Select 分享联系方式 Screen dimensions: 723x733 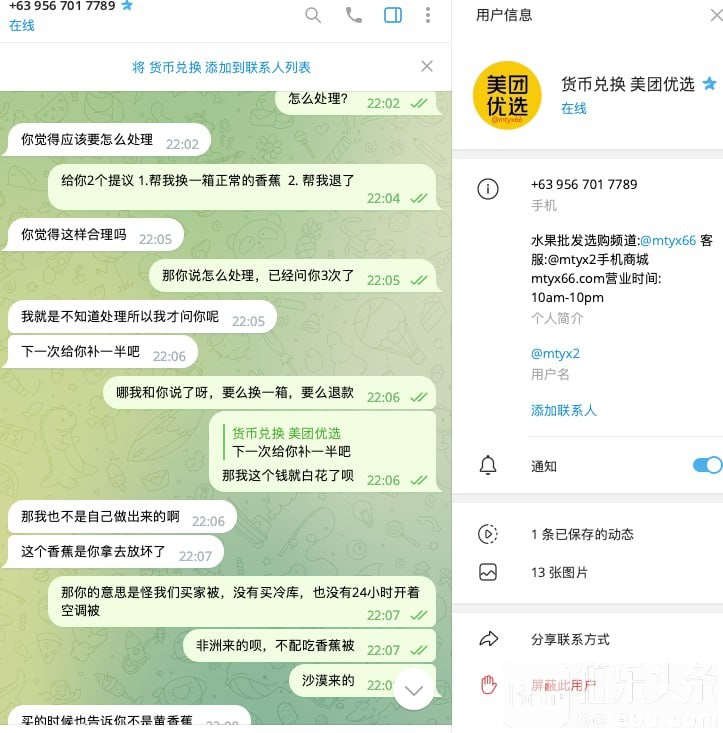pos(570,639)
